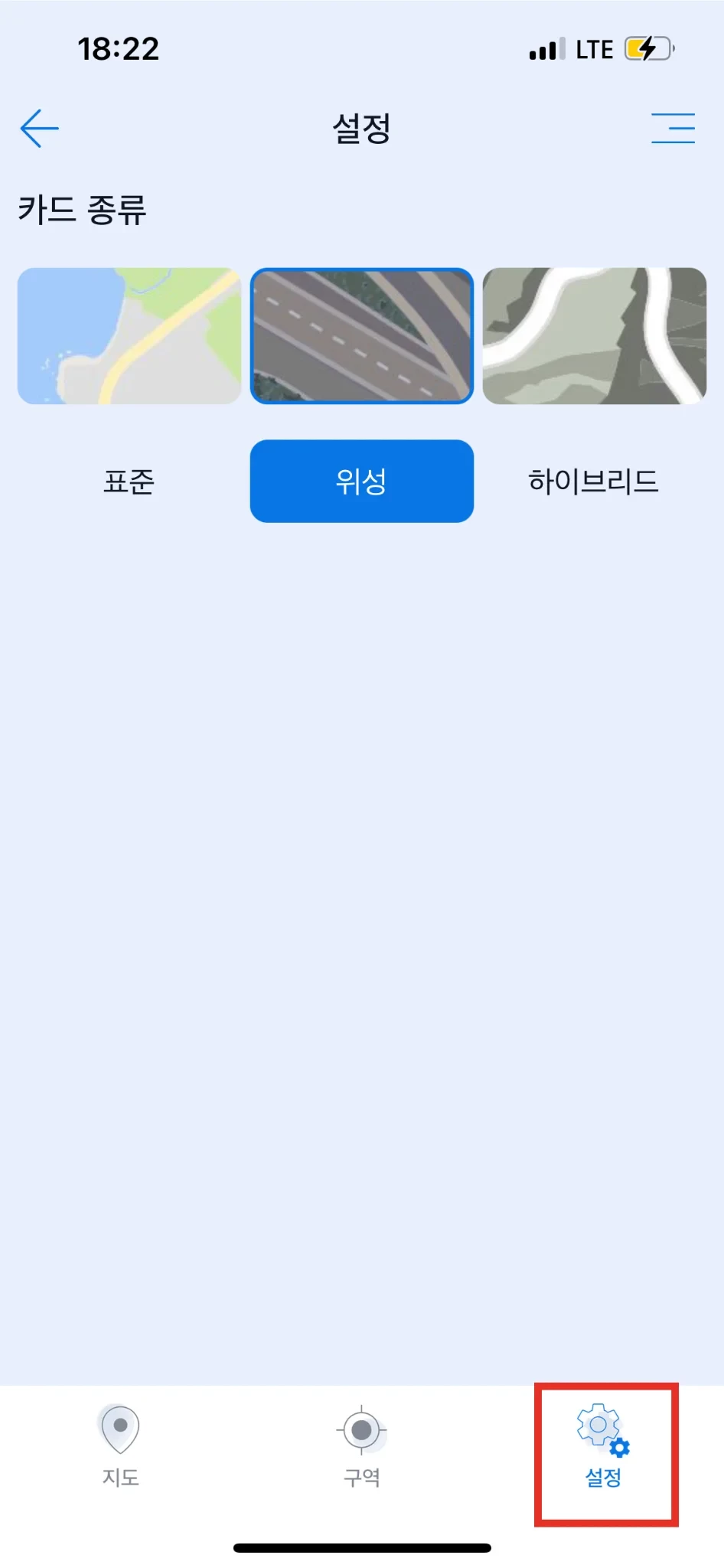Go back using the arrow icon

point(40,128)
